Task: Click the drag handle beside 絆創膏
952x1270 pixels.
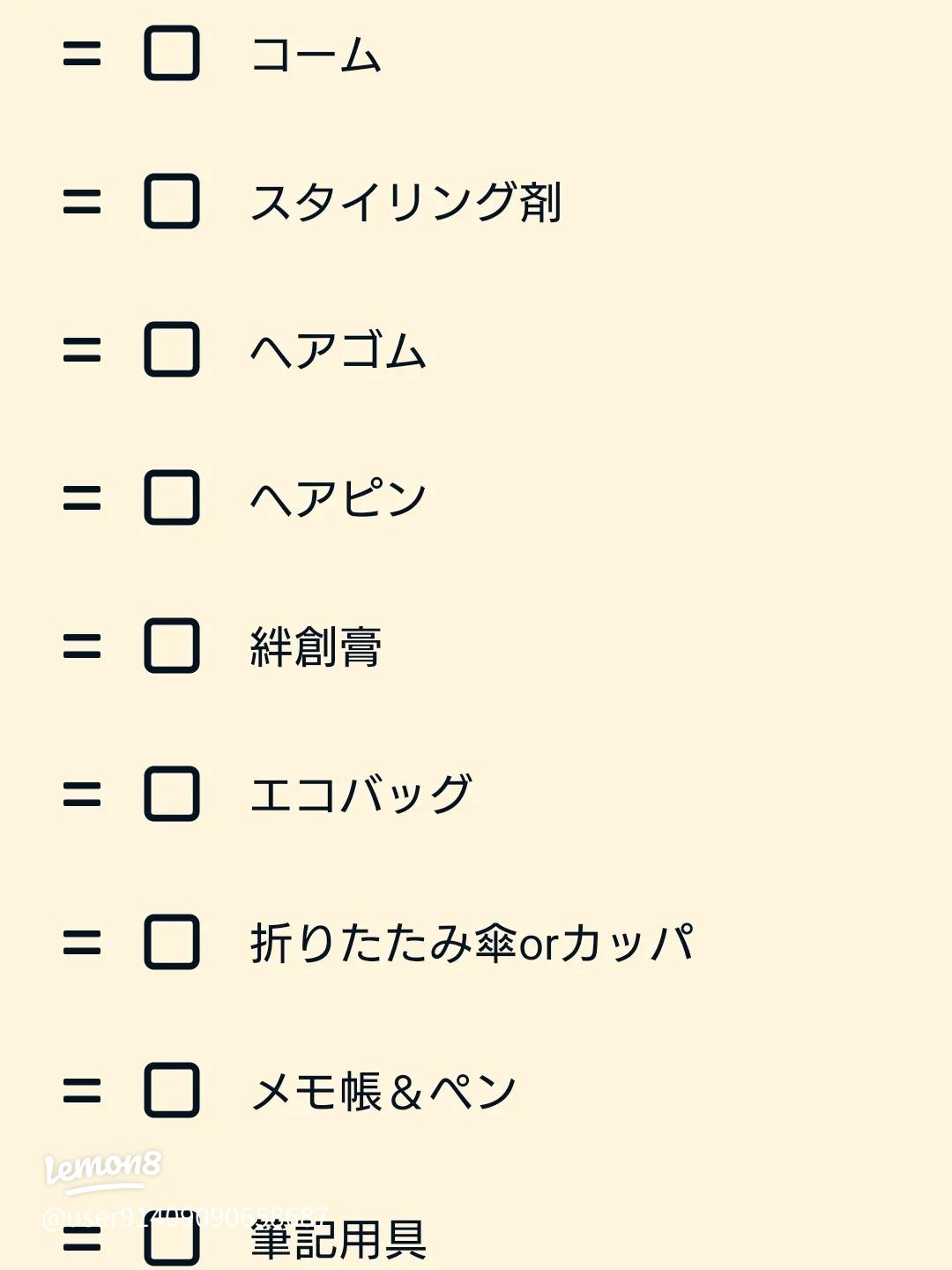Action: point(81,646)
